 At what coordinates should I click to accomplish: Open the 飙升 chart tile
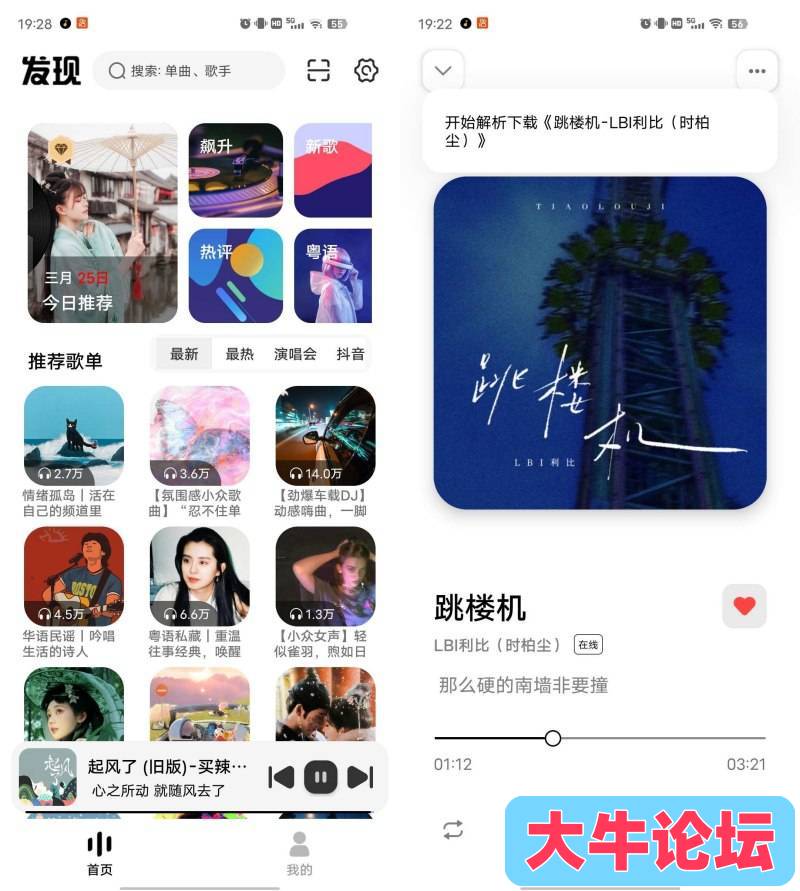(236, 170)
